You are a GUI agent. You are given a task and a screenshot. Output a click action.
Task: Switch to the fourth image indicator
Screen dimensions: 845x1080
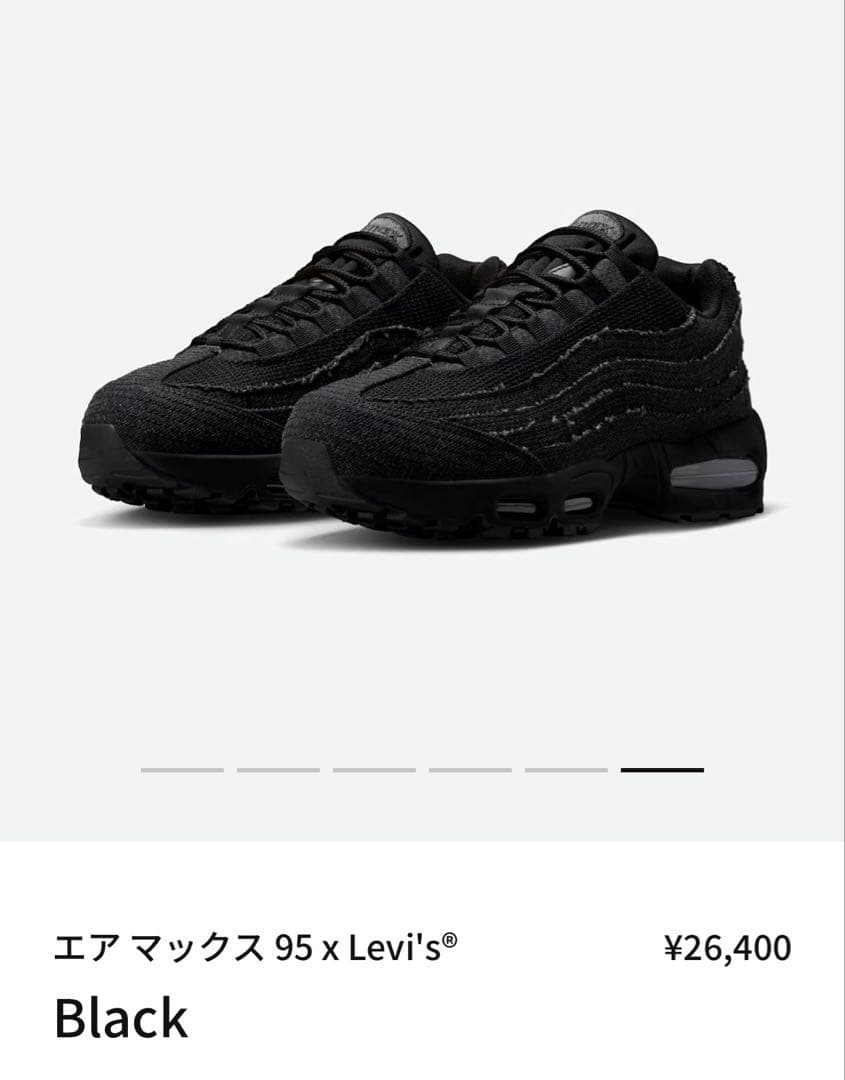(x=470, y=770)
